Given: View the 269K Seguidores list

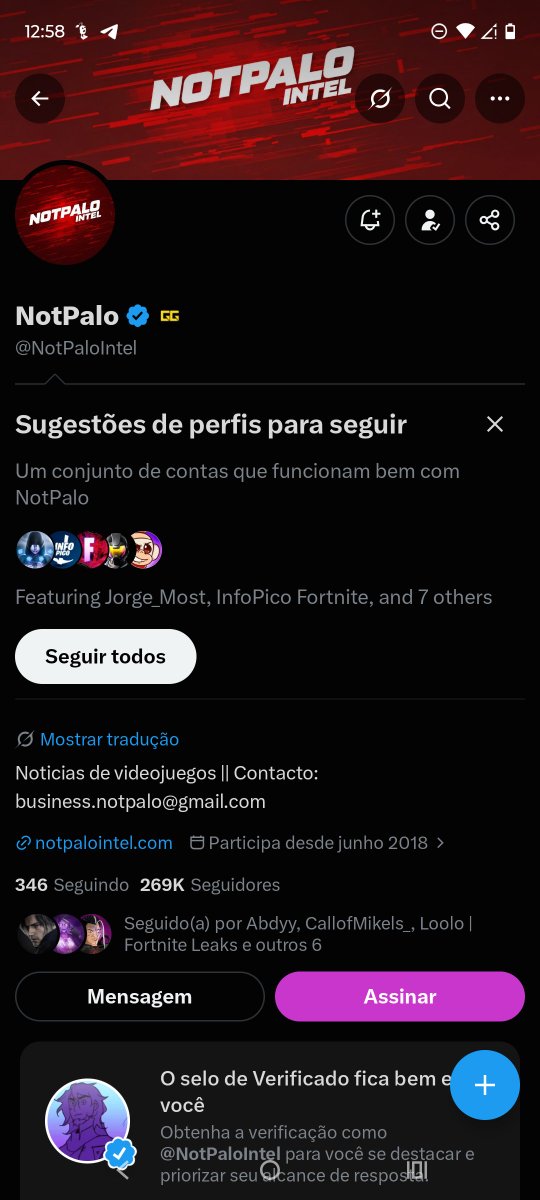Looking at the screenshot, I should click(x=210, y=885).
